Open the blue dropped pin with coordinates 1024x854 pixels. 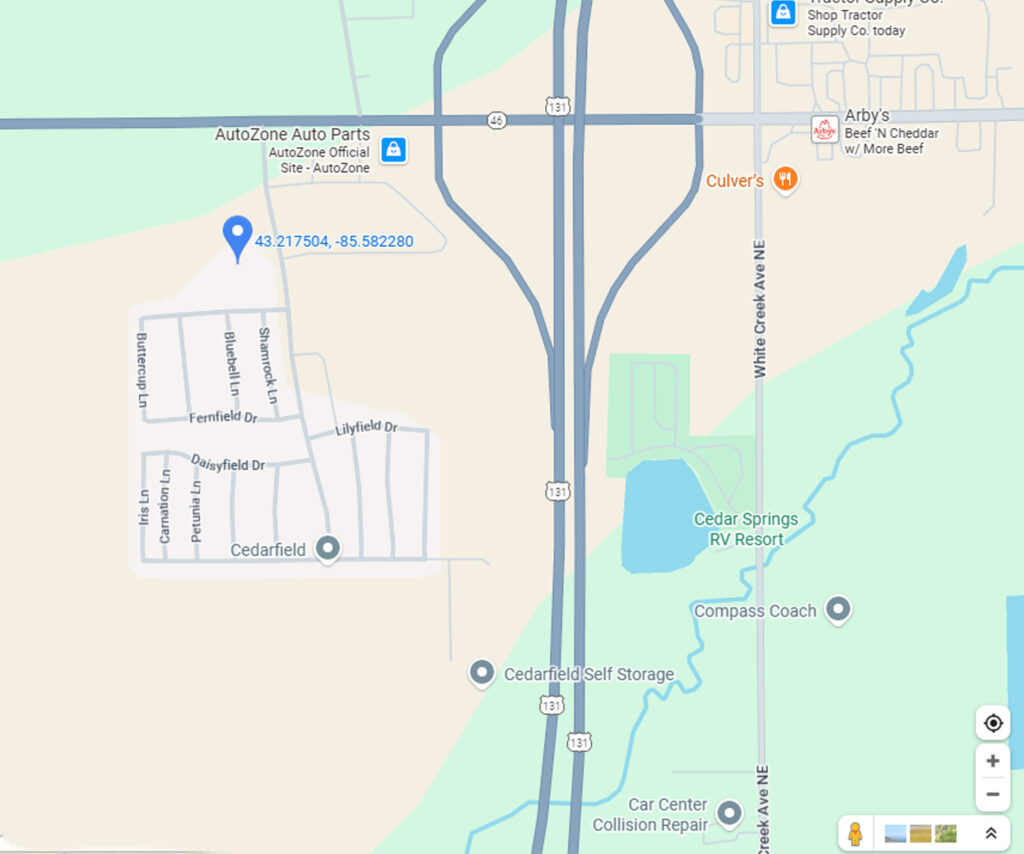pyautogui.click(x=237, y=238)
